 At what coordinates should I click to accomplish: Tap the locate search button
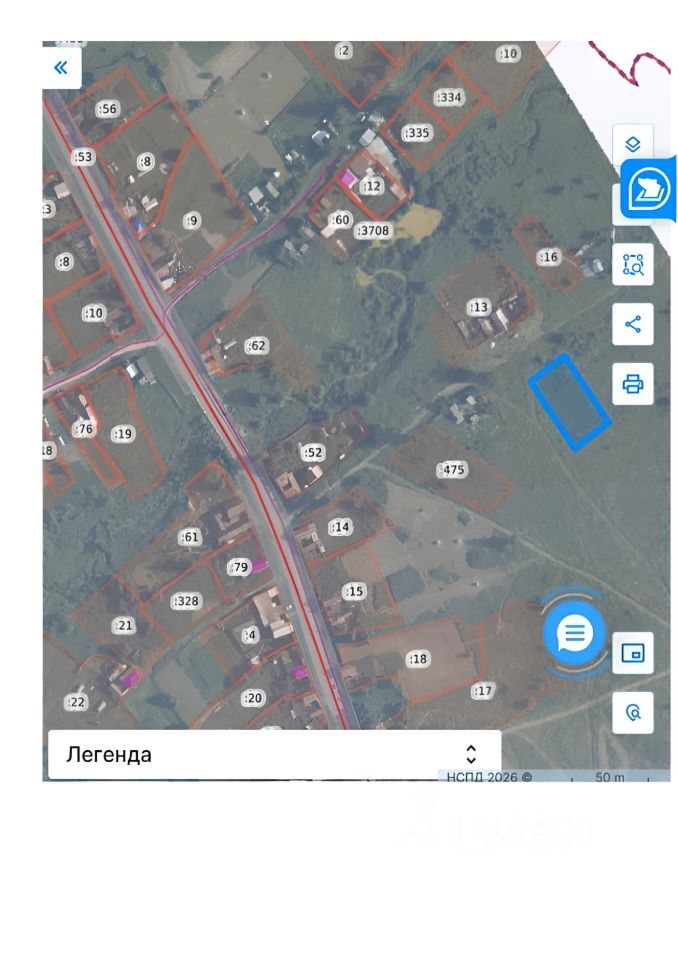633,713
